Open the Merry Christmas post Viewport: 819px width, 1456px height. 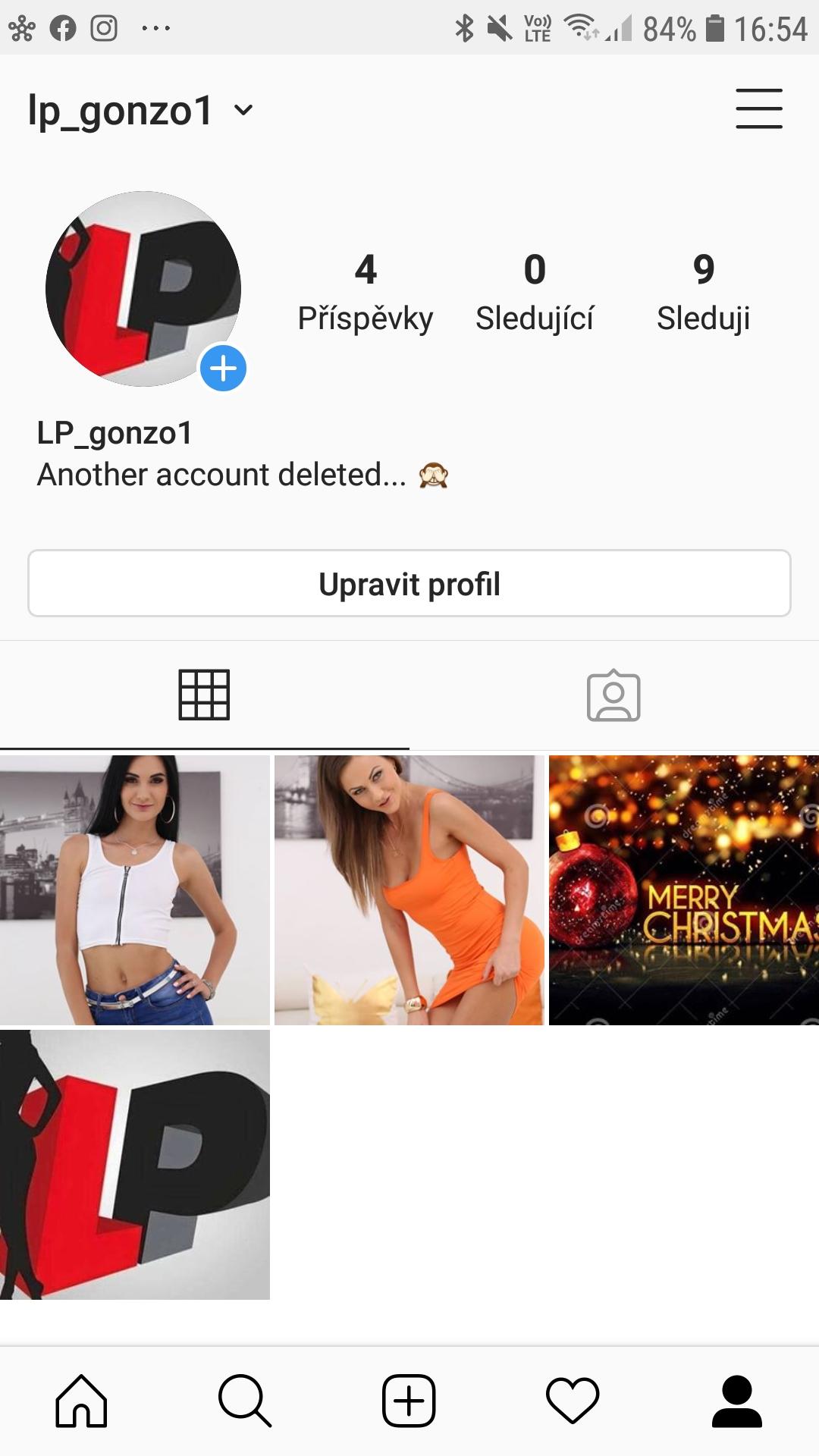pyautogui.click(x=683, y=890)
